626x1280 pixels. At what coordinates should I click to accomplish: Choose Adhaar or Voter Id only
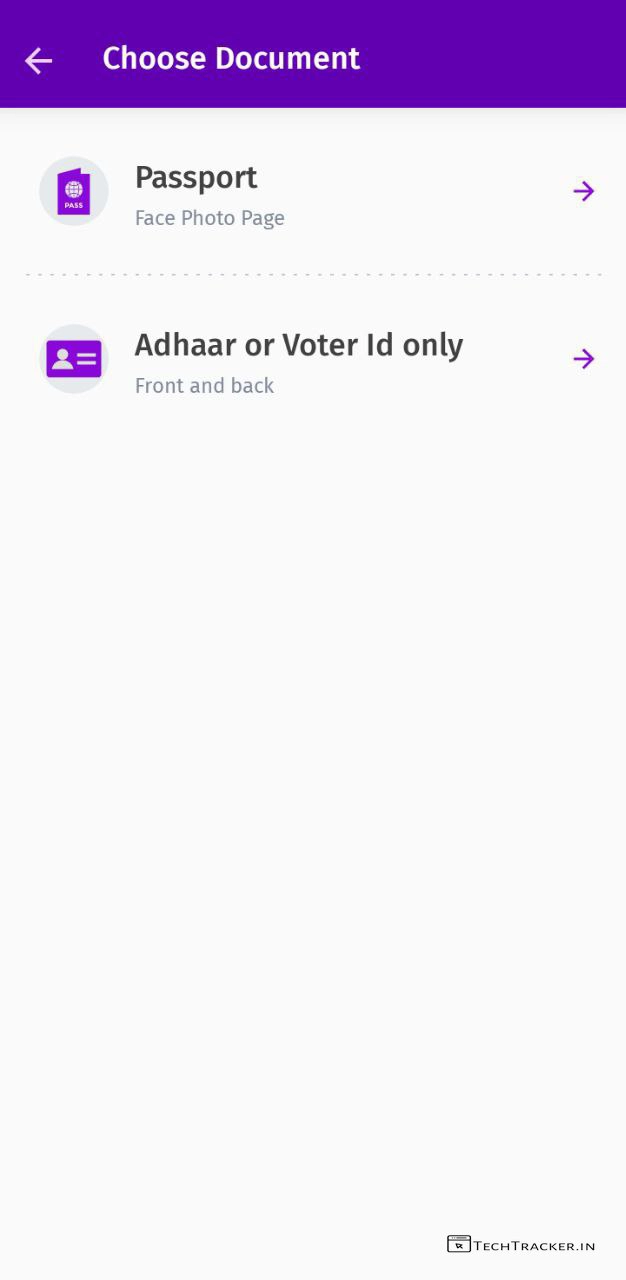click(312, 360)
